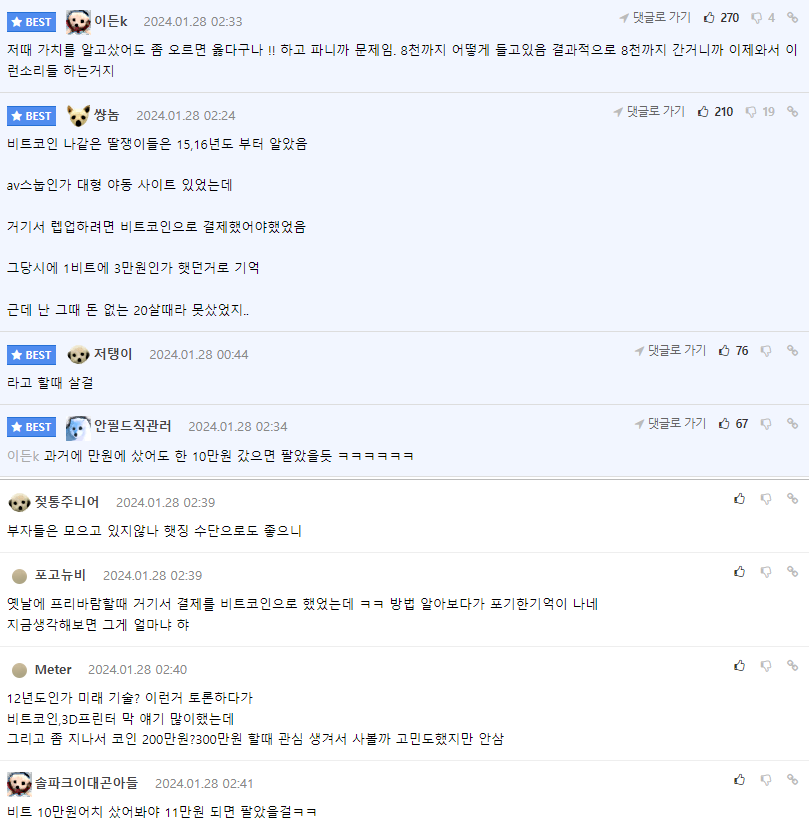The image size is (809, 831).
Task: Like 젓통주니어's comment
Action: [x=739, y=498]
